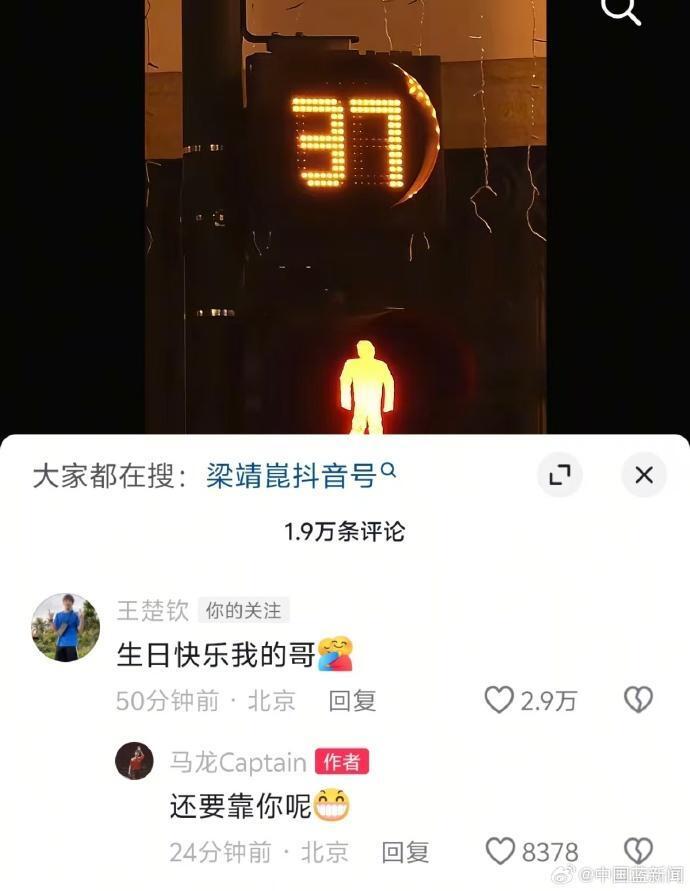This screenshot has width=690, height=891.
Task: Dislike 马龙Captain's reply
Action: click(x=638, y=851)
